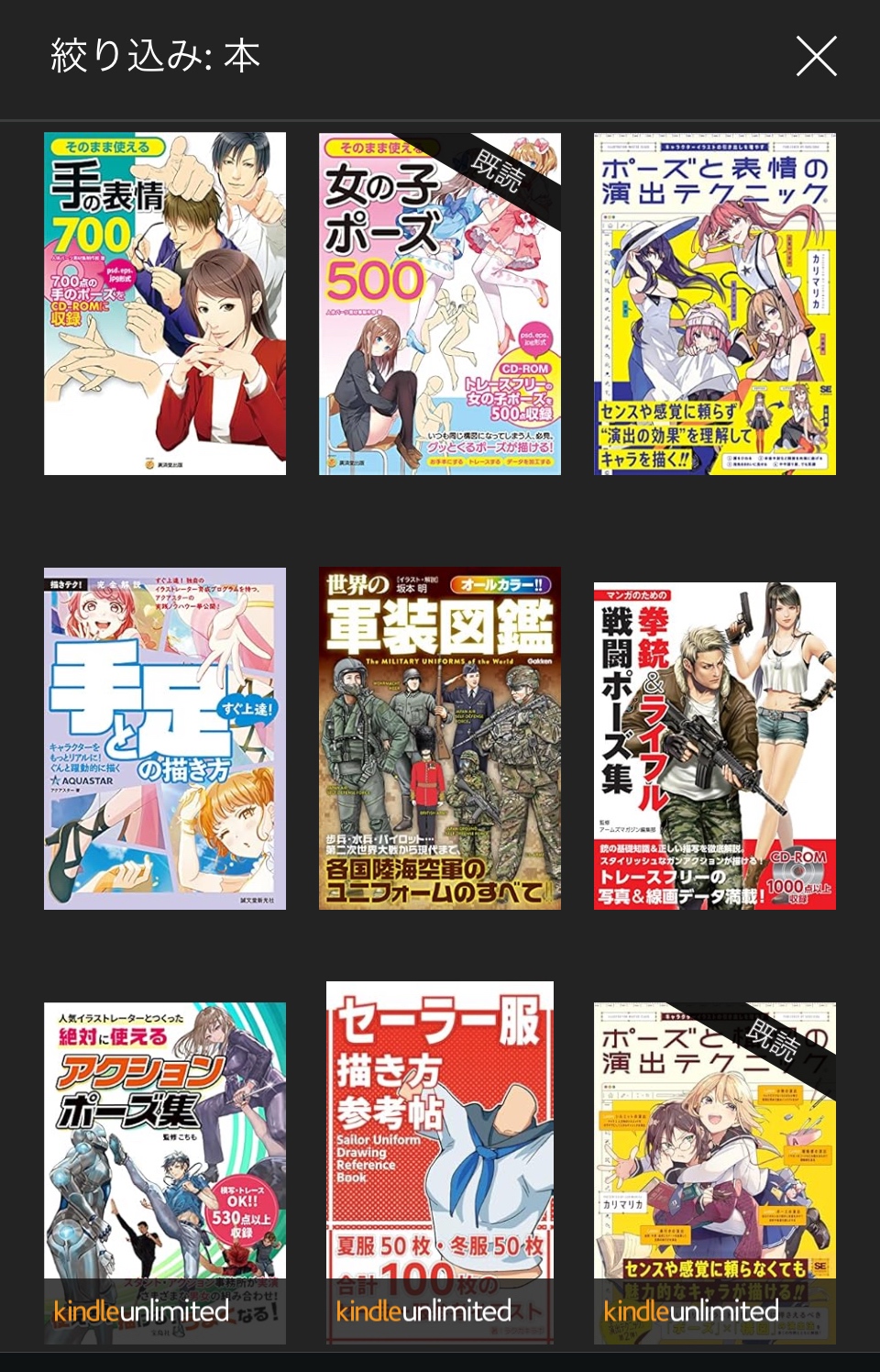880x1372 pixels.
Task: Open the book 手の表情700
Action: pos(165,304)
